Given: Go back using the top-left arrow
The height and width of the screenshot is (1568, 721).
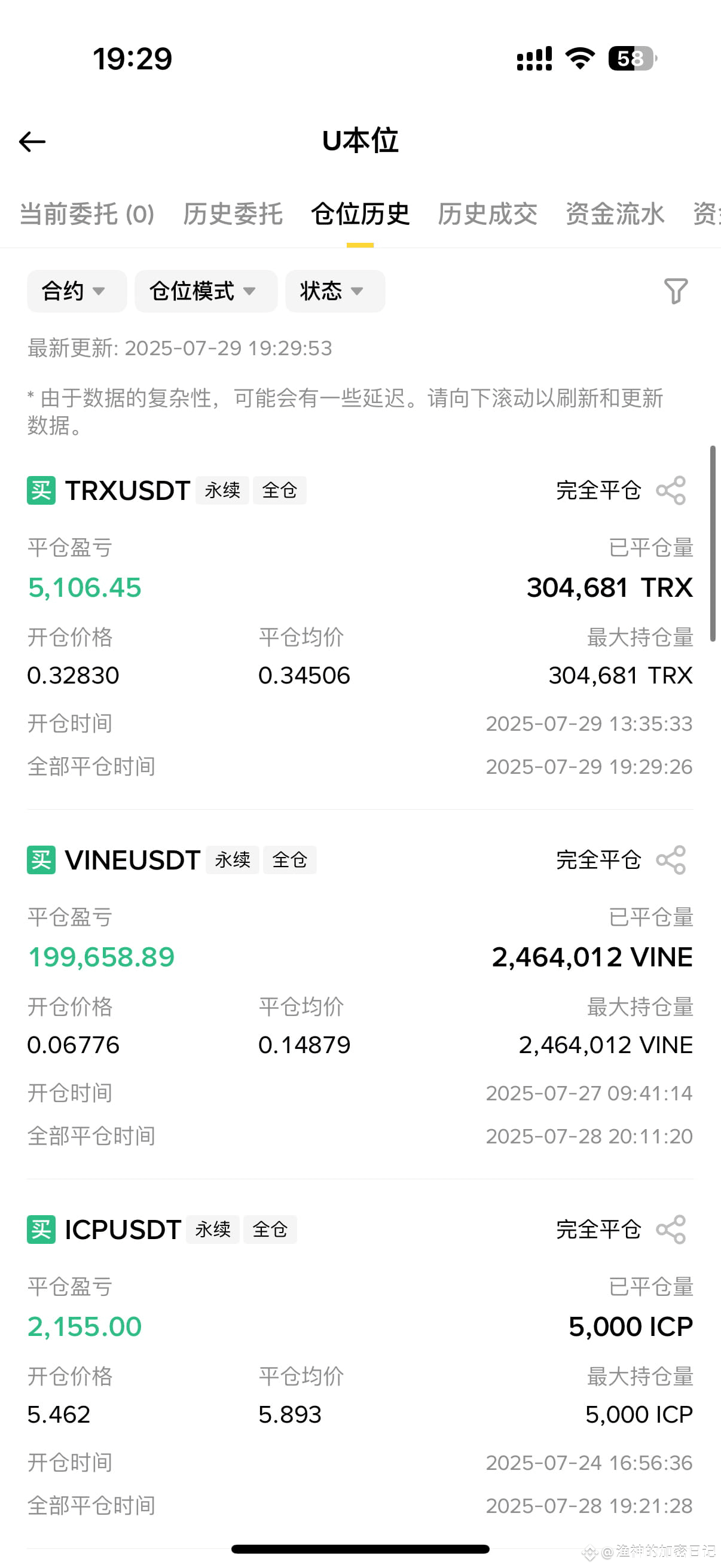Looking at the screenshot, I should pyautogui.click(x=32, y=142).
